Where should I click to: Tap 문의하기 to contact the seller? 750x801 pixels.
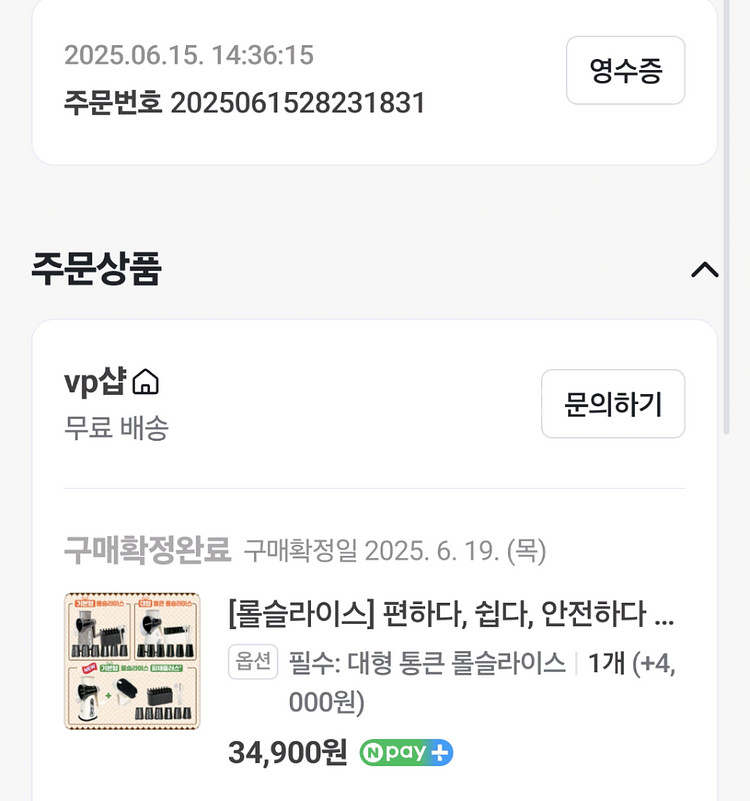(x=613, y=404)
